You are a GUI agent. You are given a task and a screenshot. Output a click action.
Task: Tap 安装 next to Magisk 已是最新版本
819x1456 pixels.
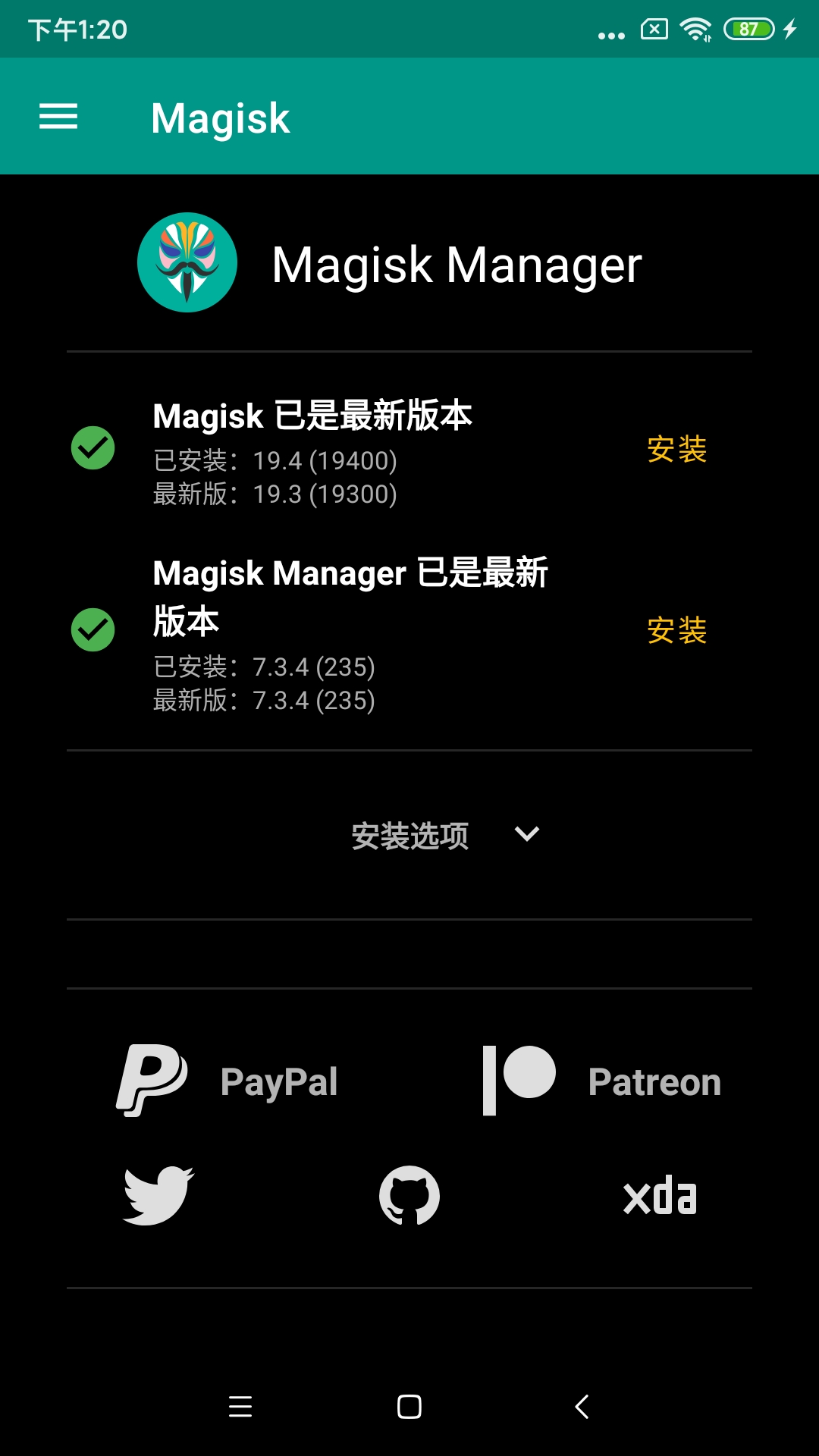pyautogui.click(x=676, y=449)
